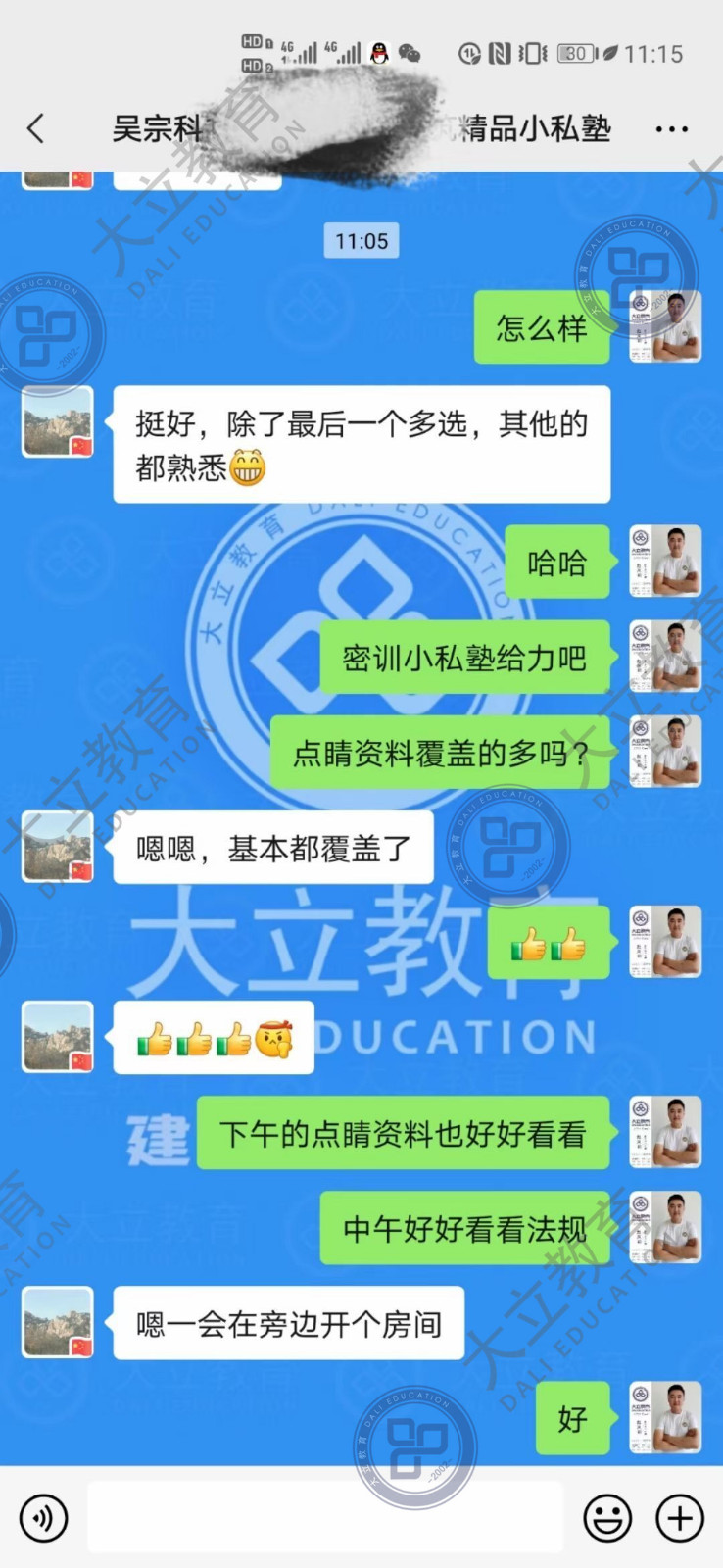Open the plus attachments menu
Viewport: 723px width, 1568px height.
pyautogui.click(x=680, y=1518)
